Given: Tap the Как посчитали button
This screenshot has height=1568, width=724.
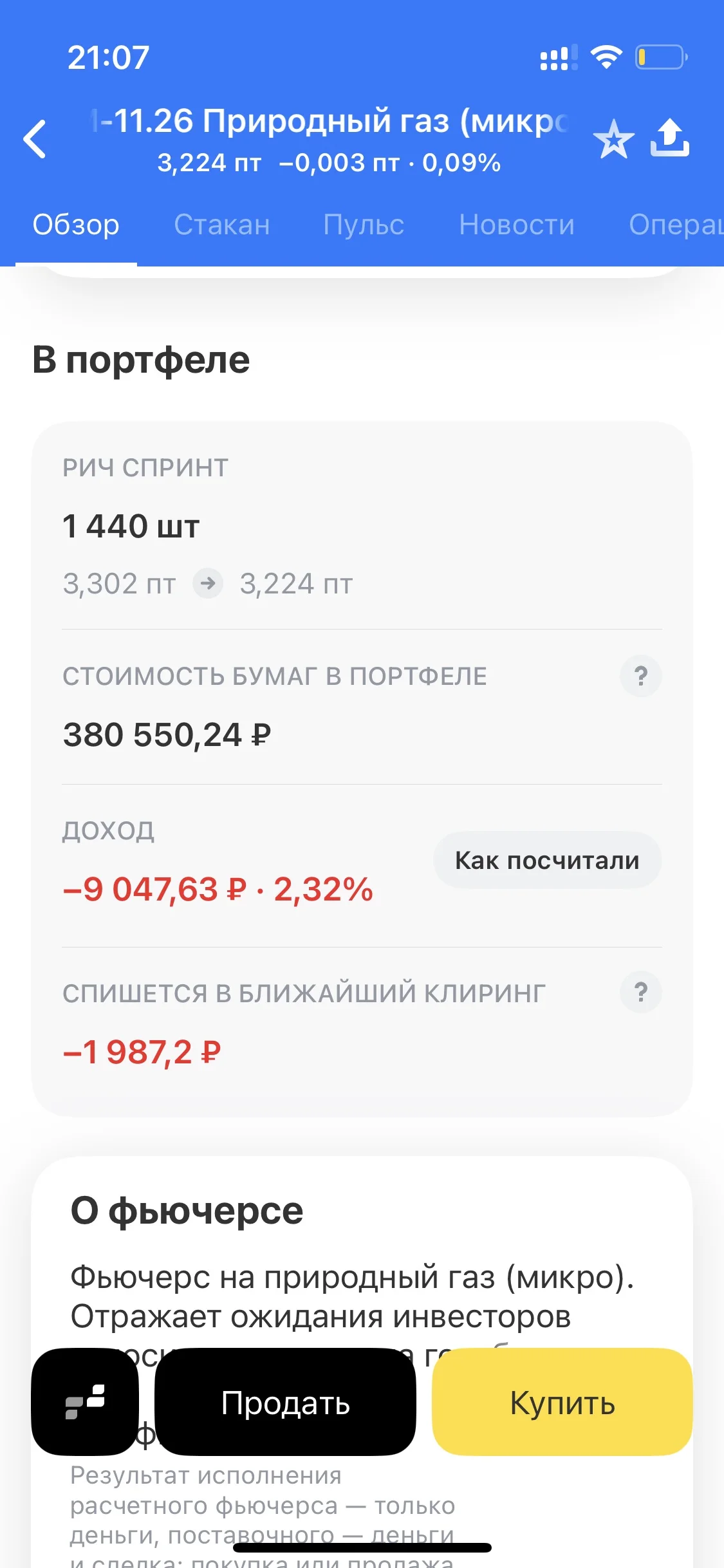Looking at the screenshot, I should pyautogui.click(x=547, y=860).
